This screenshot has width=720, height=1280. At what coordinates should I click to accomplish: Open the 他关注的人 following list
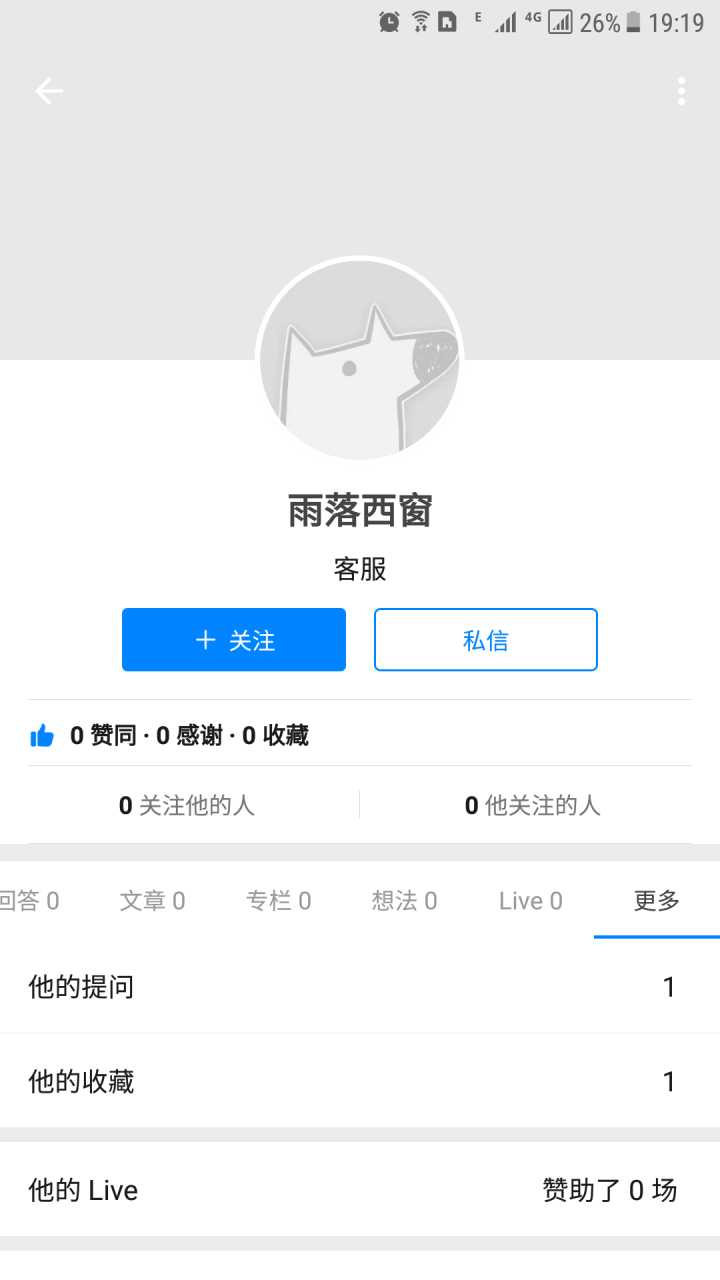532,805
